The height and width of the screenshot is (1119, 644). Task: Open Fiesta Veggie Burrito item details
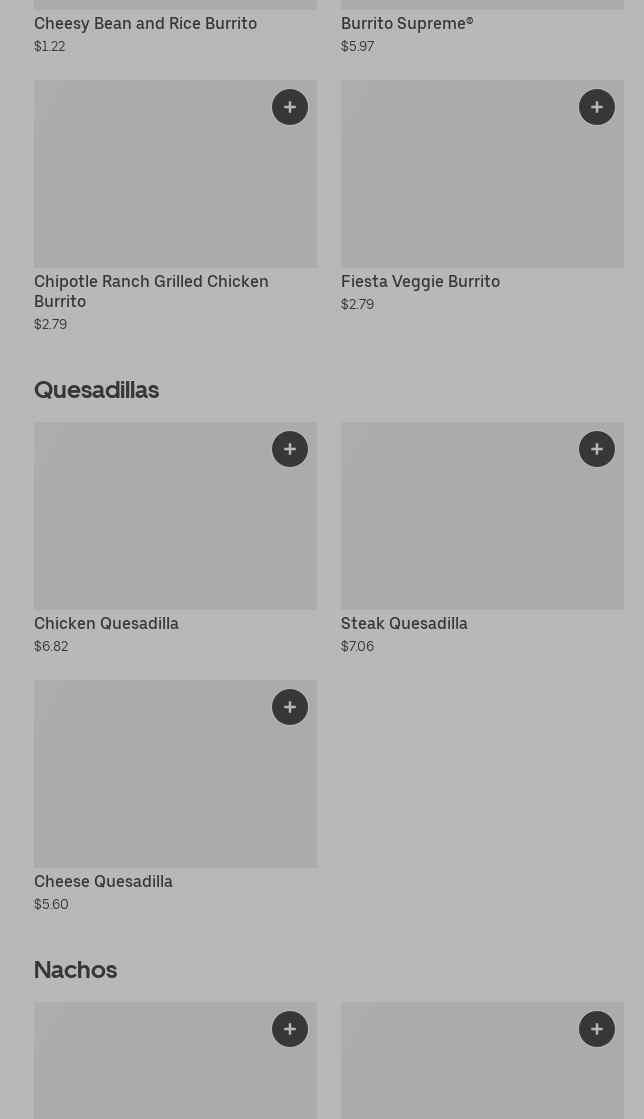coord(420,281)
